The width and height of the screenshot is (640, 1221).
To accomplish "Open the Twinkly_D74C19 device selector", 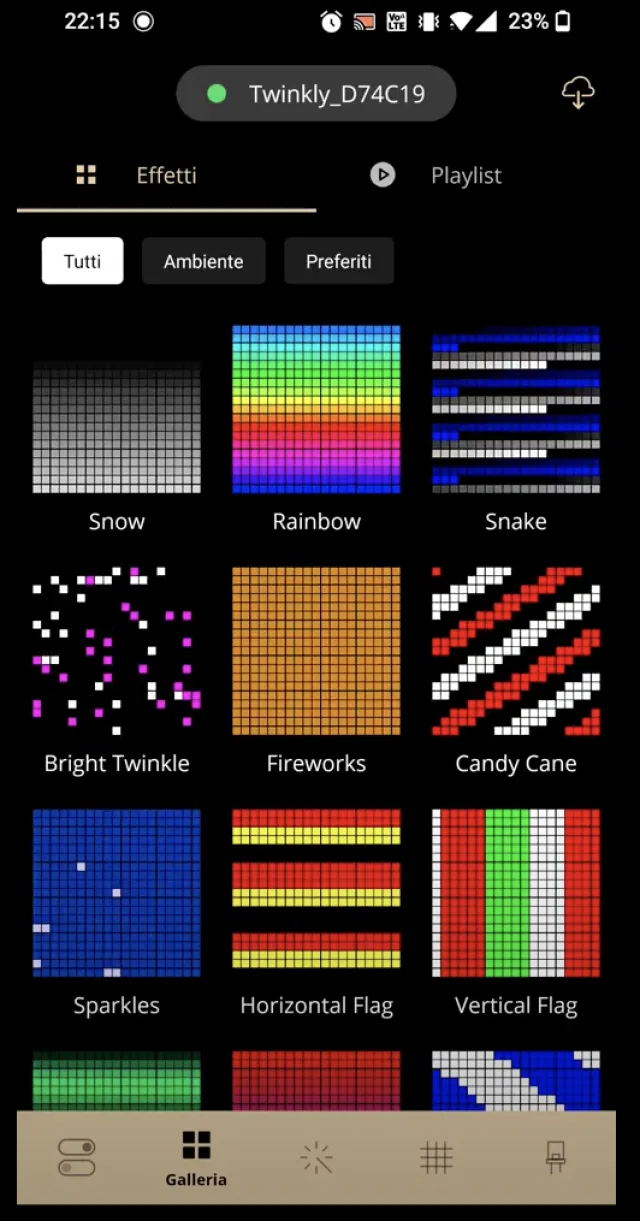I will [316, 94].
